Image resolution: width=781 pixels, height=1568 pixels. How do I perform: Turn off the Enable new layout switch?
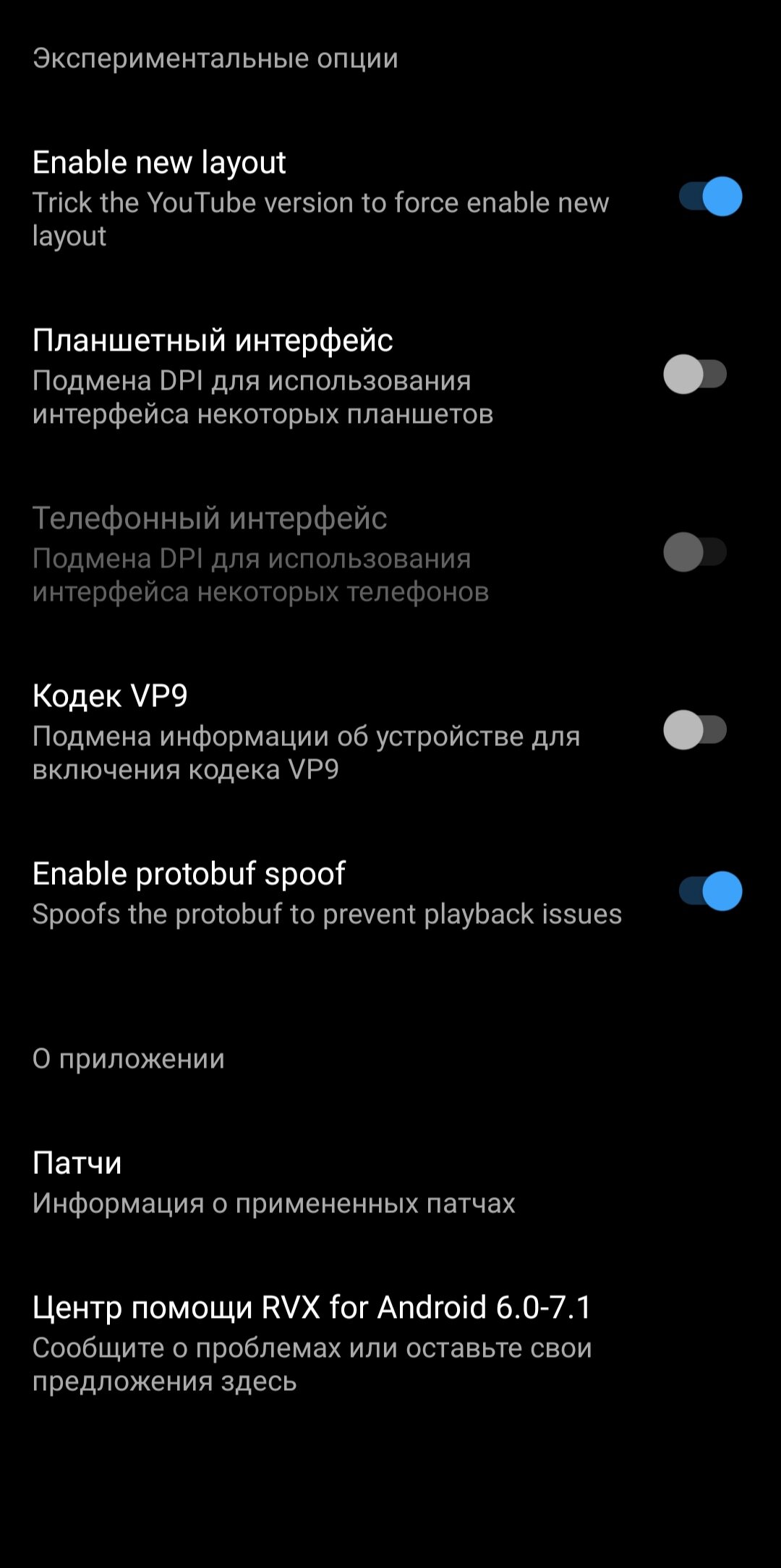(710, 197)
